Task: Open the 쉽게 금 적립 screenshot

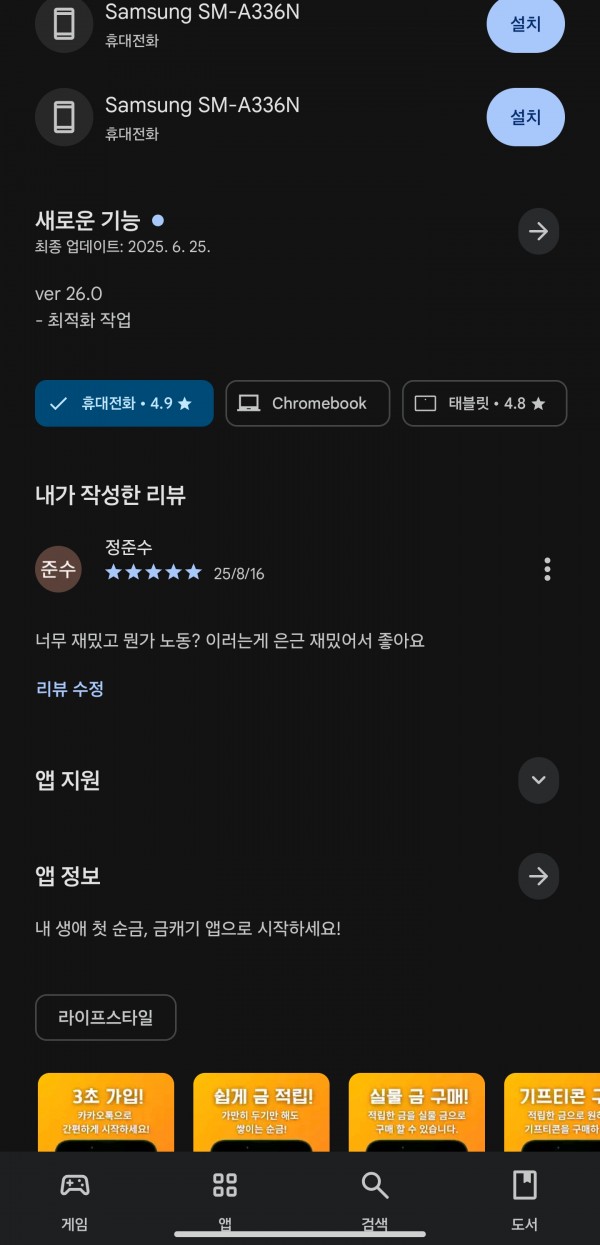Action: pyautogui.click(x=261, y=1112)
